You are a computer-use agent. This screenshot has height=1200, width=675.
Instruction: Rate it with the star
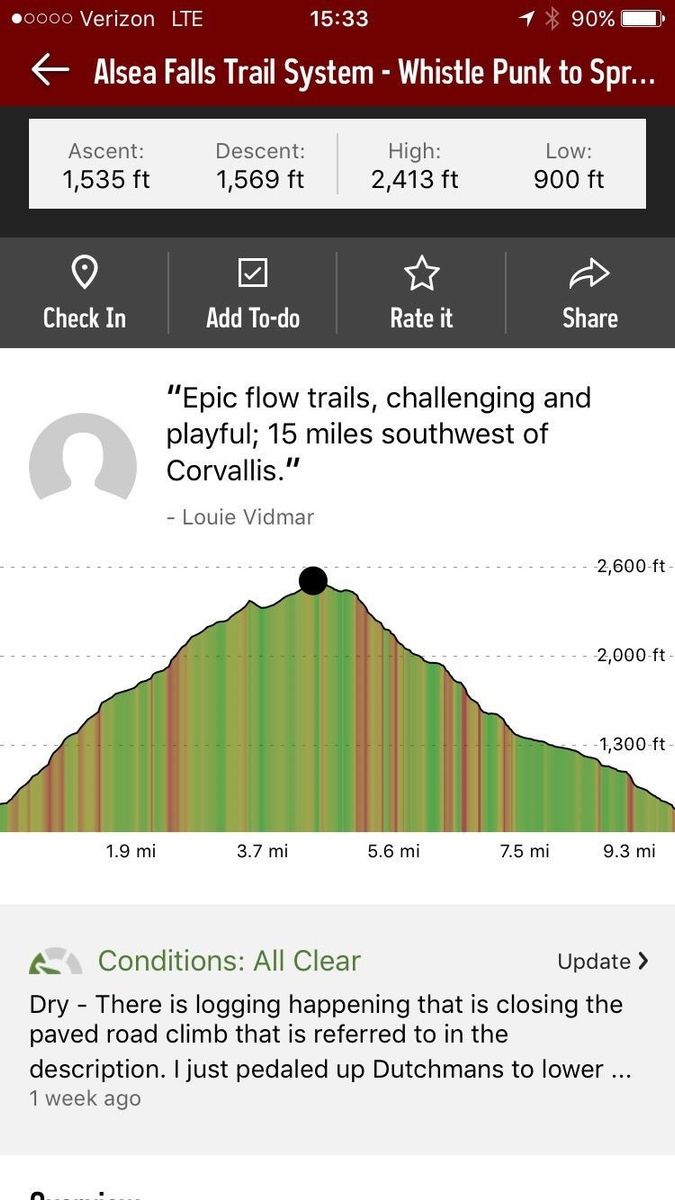click(x=421, y=292)
